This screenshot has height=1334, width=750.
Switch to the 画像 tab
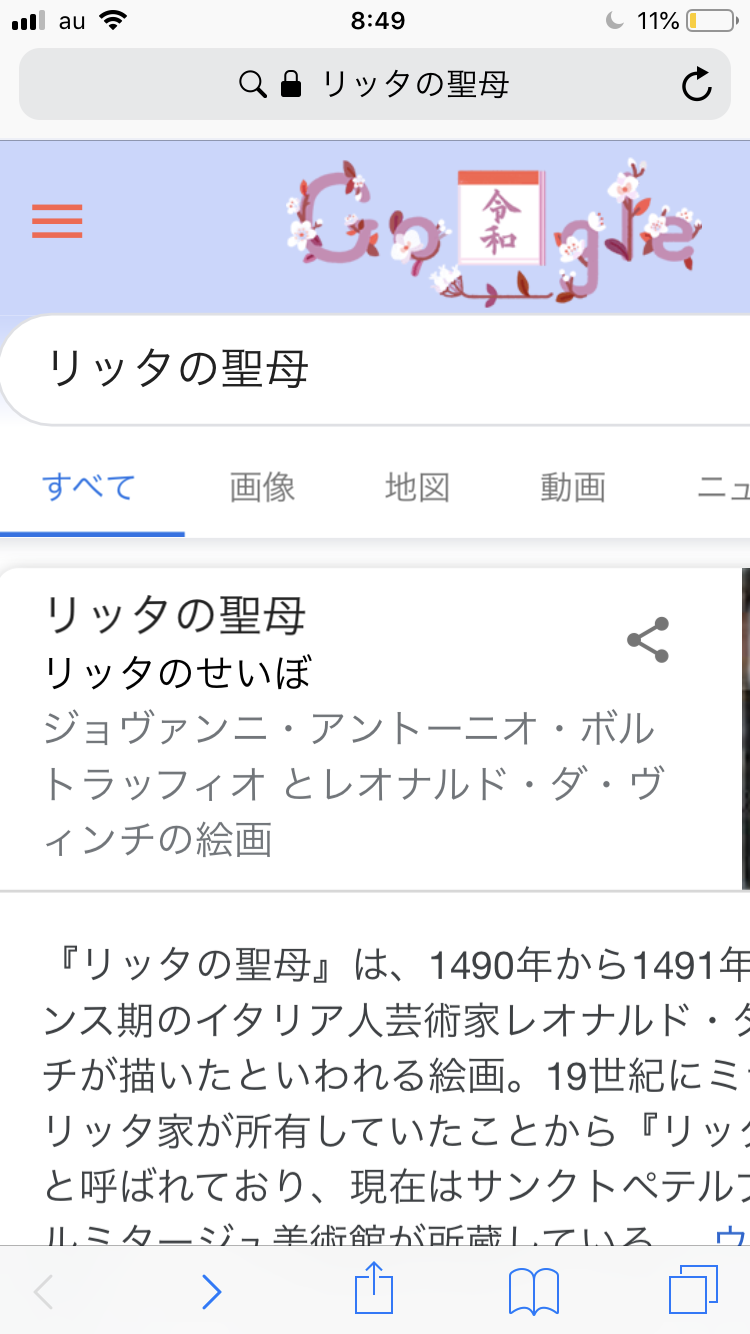(x=262, y=487)
